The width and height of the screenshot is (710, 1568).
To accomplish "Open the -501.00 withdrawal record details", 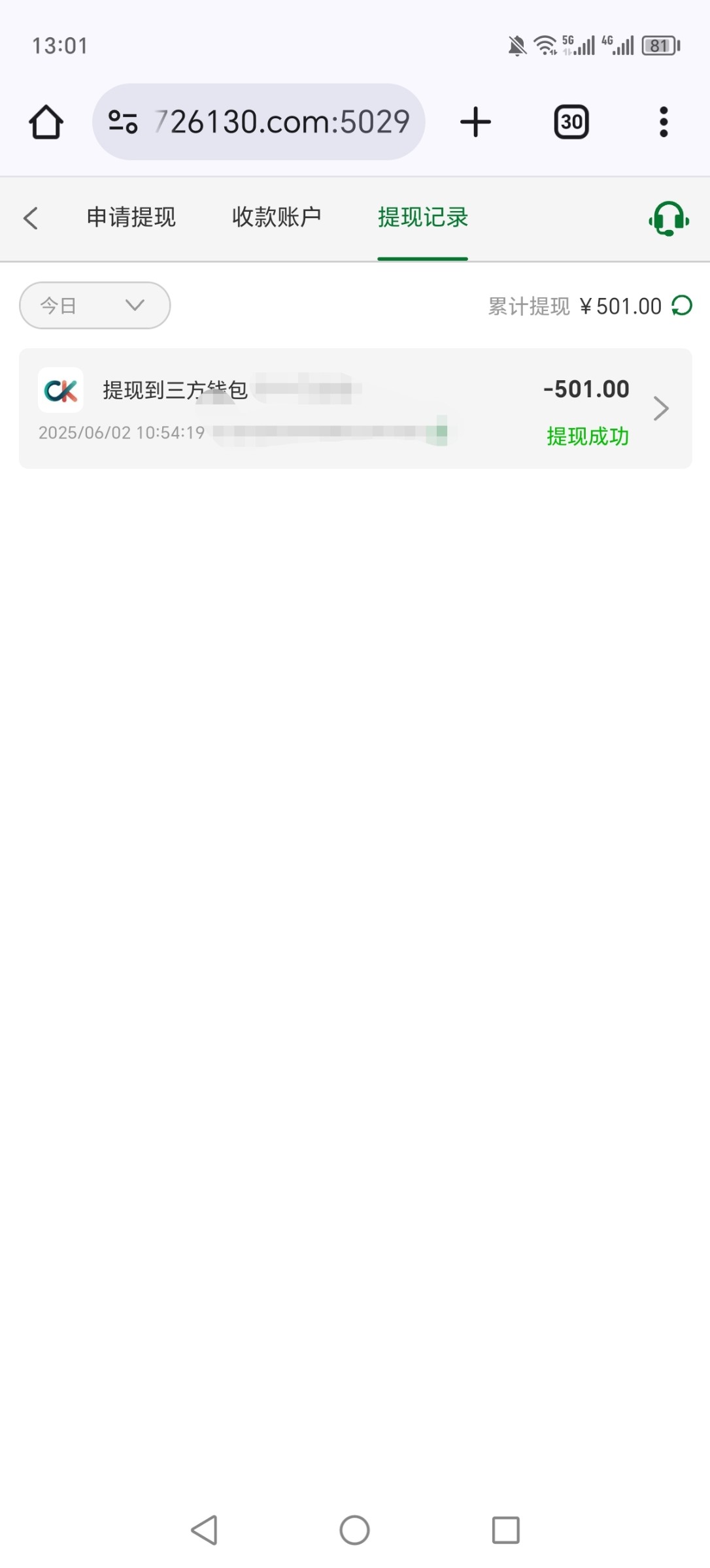I will [x=355, y=408].
